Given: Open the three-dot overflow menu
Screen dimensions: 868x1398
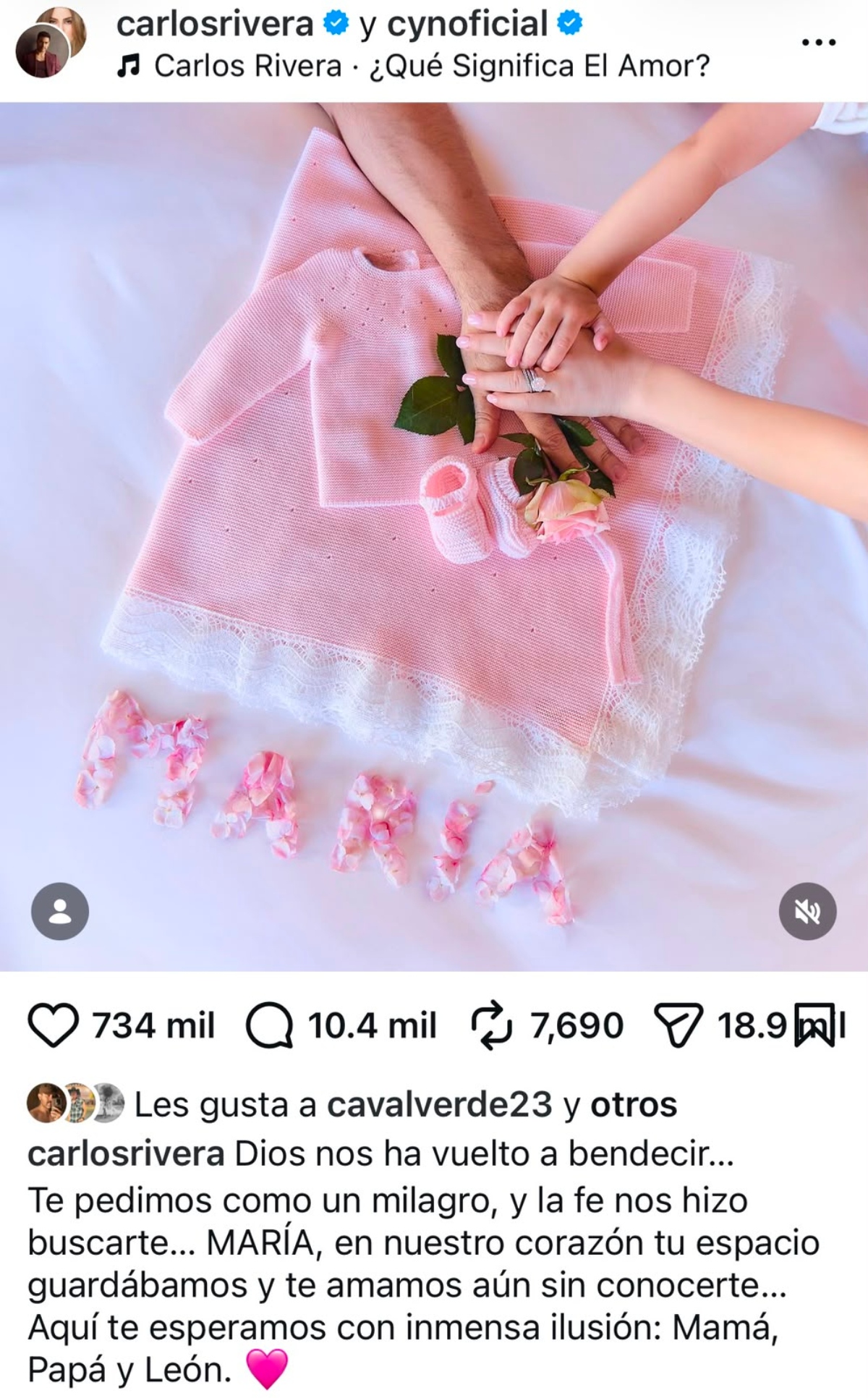Looking at the screenshot, I should click(820, 43).
